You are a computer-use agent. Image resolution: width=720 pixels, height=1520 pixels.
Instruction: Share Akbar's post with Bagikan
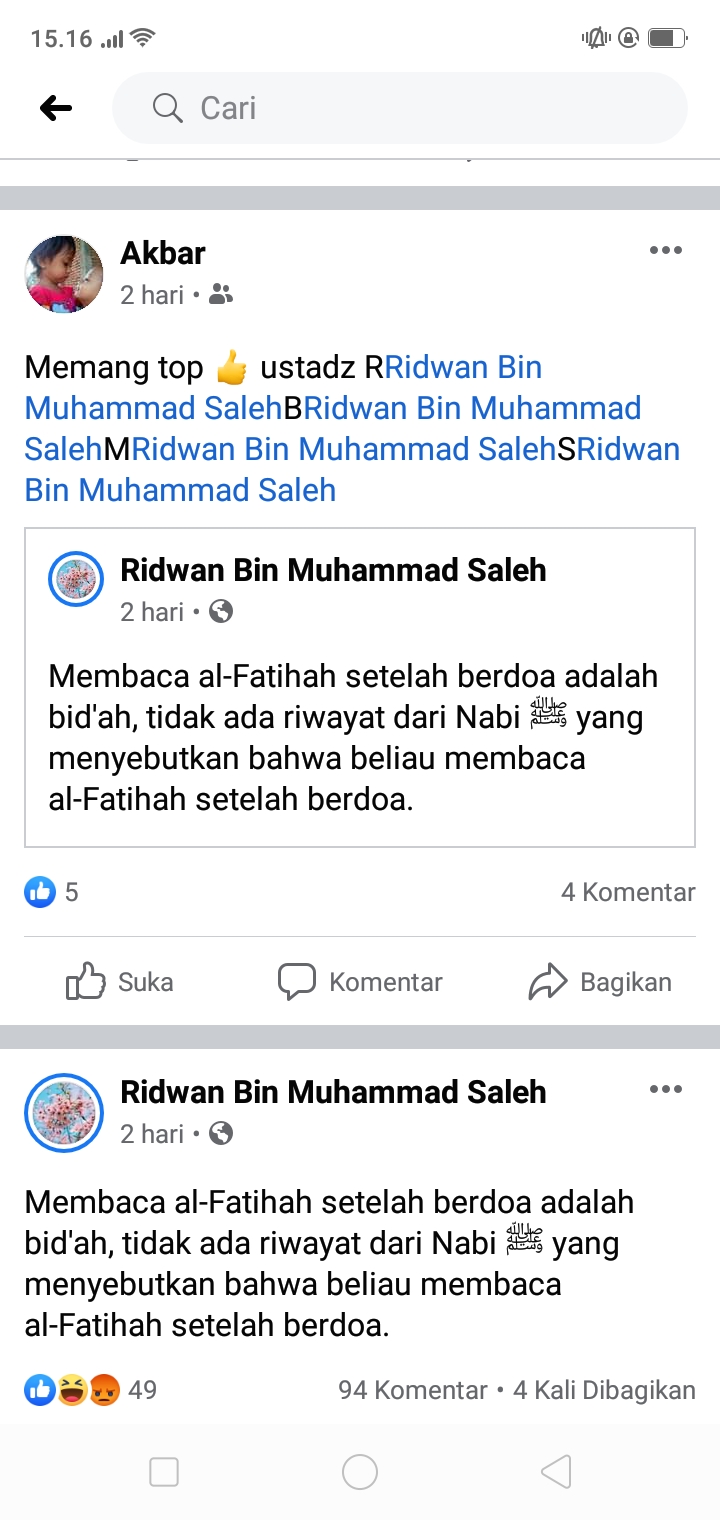[x=600, y=982]
